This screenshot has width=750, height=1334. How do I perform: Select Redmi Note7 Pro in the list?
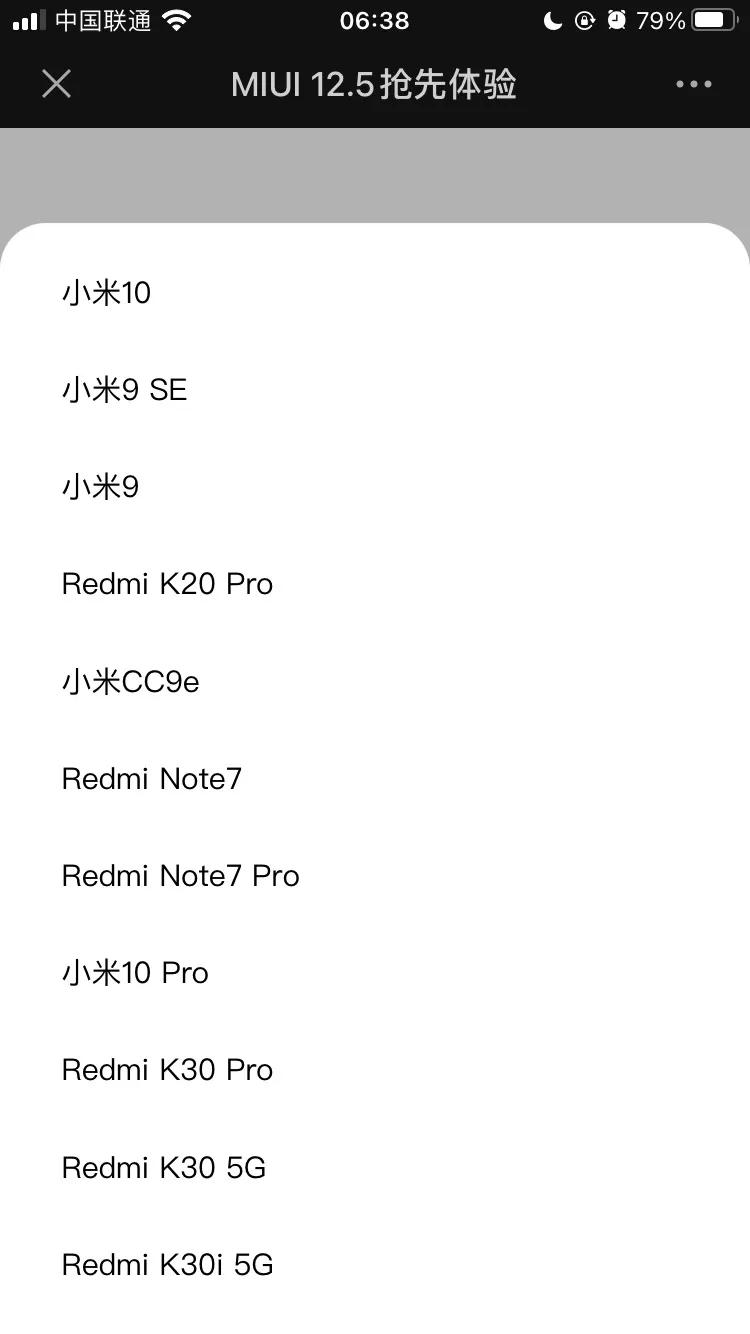click(180, 875)
